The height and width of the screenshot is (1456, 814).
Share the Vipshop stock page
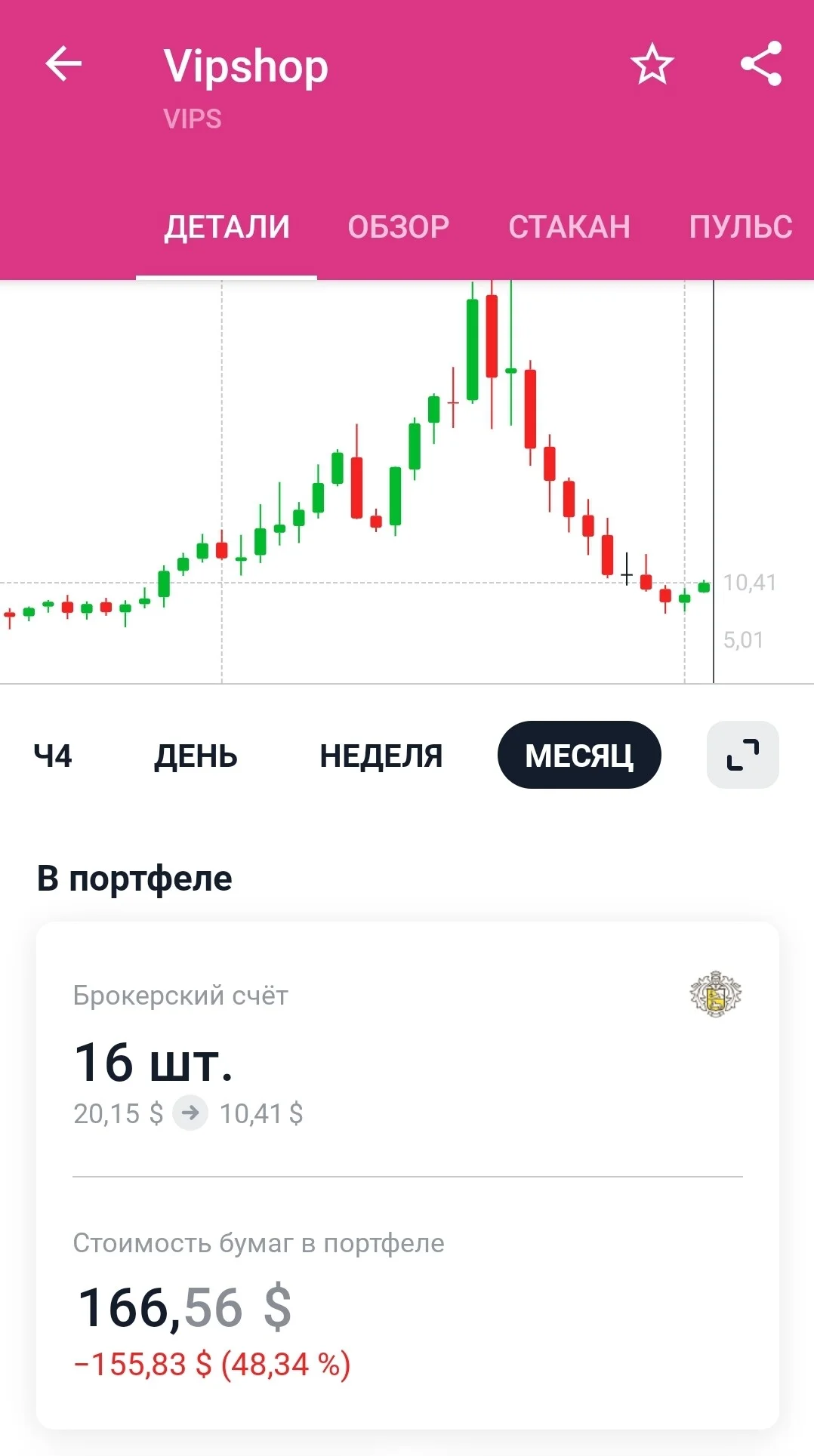click(761, 64)
